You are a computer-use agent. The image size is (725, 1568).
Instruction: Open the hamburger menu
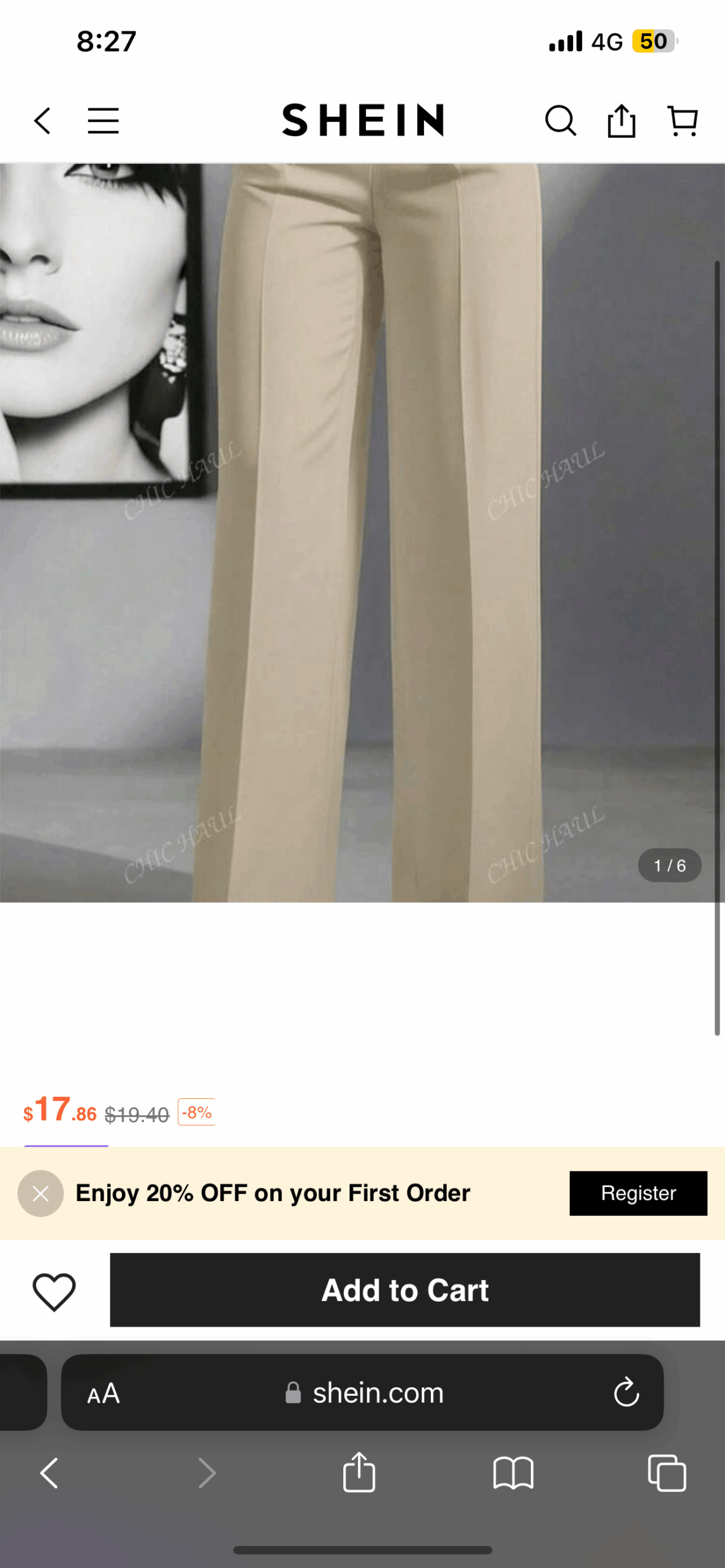(x=103, y=121)
